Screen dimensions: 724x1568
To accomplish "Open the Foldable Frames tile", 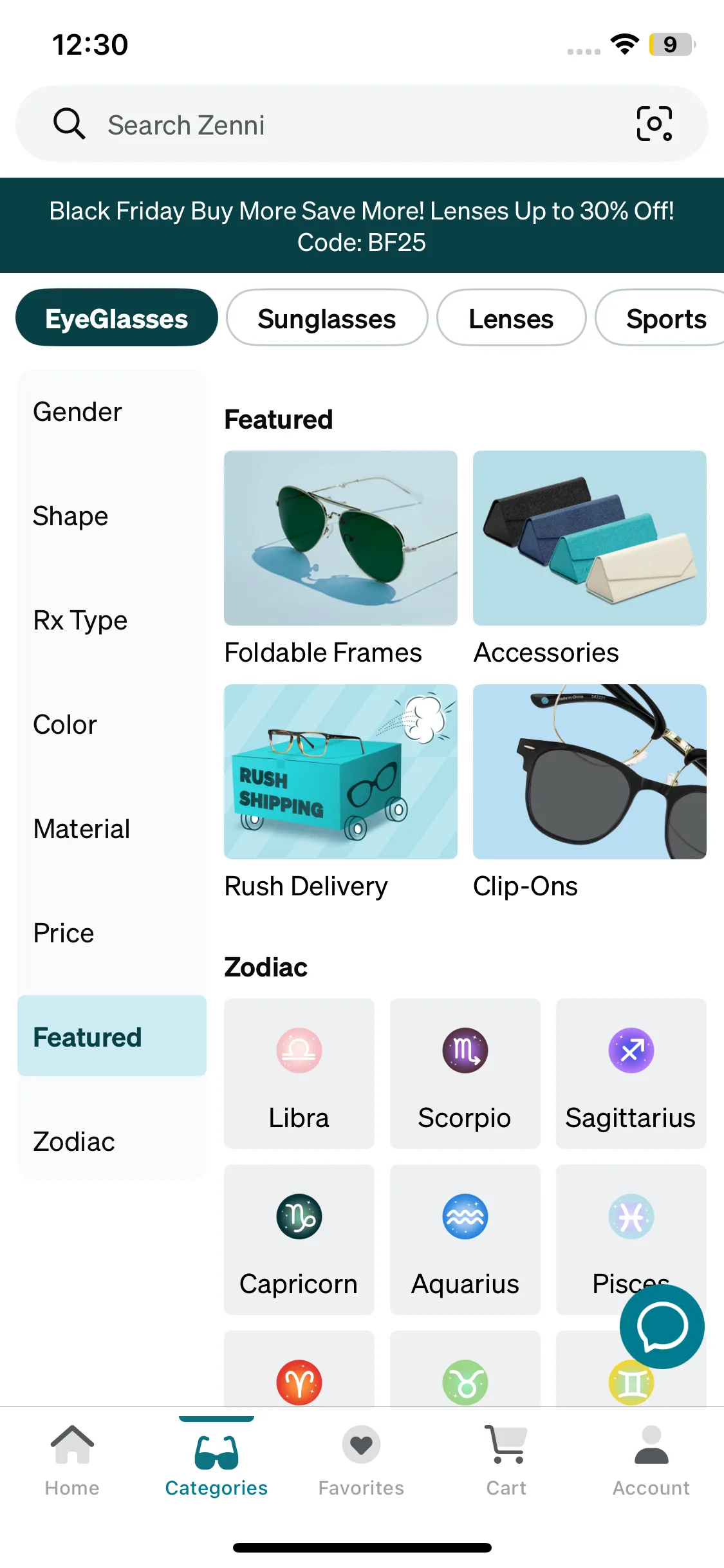I will point(340,539).
